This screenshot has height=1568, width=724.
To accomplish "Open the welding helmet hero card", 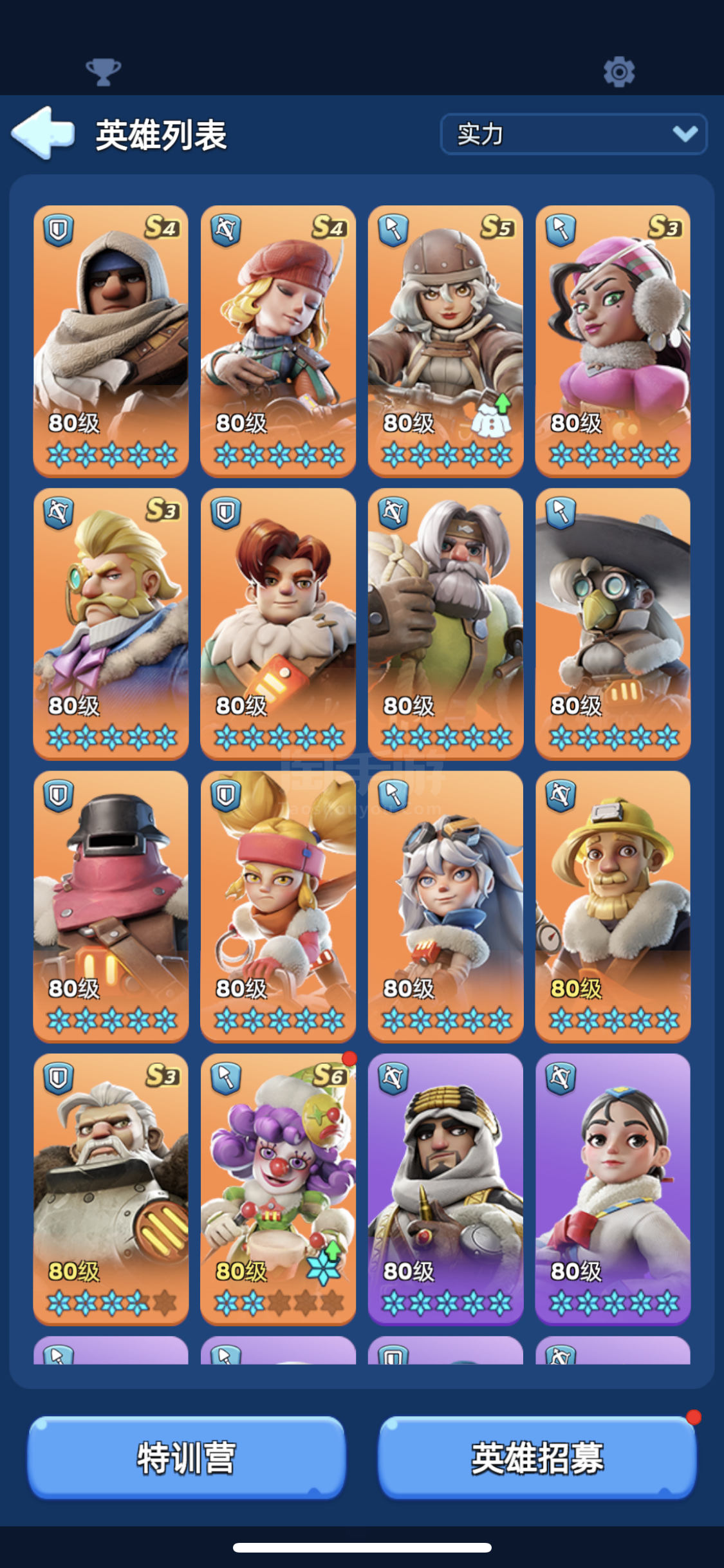I will [x=111, y=906].
